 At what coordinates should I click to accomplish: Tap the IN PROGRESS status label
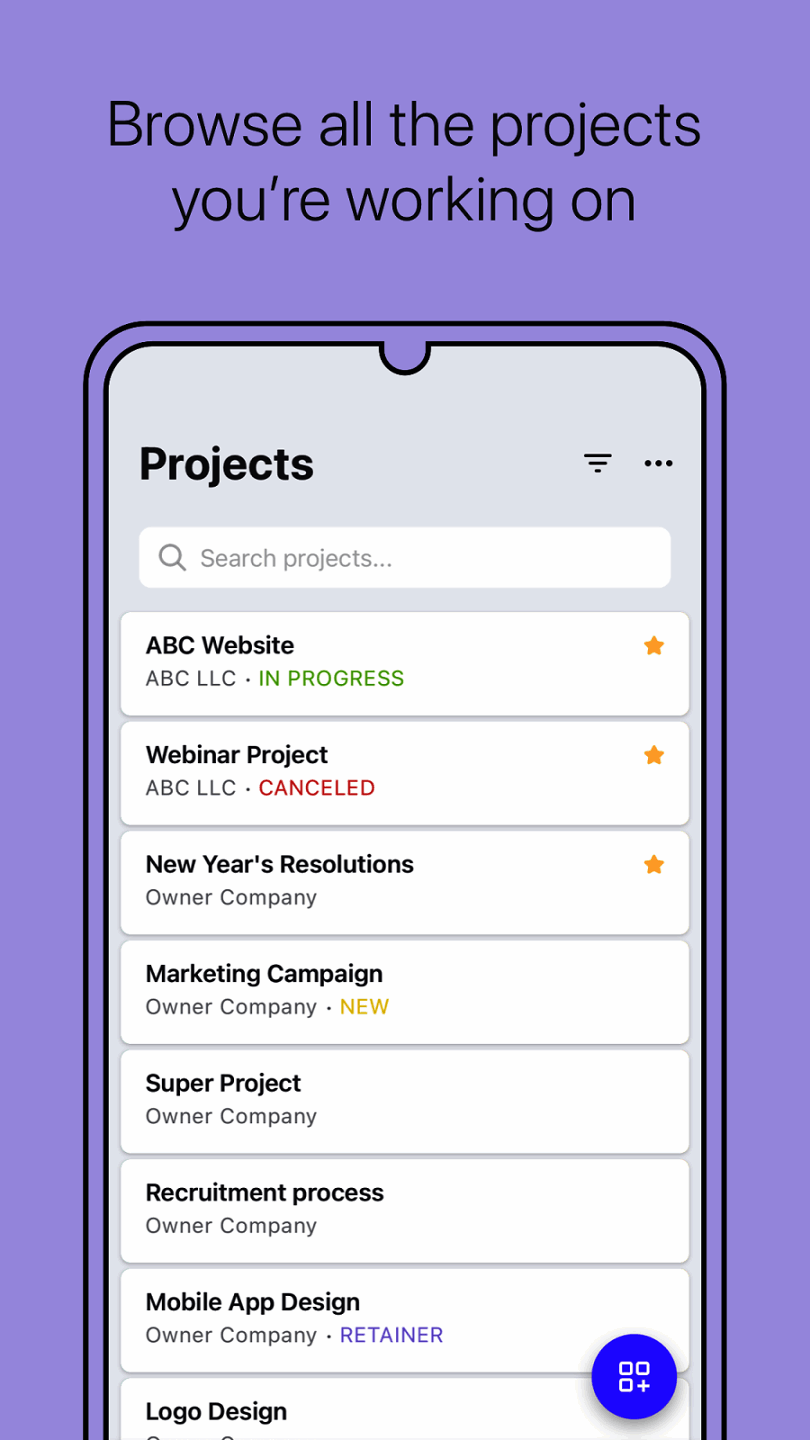pos(331,678)
